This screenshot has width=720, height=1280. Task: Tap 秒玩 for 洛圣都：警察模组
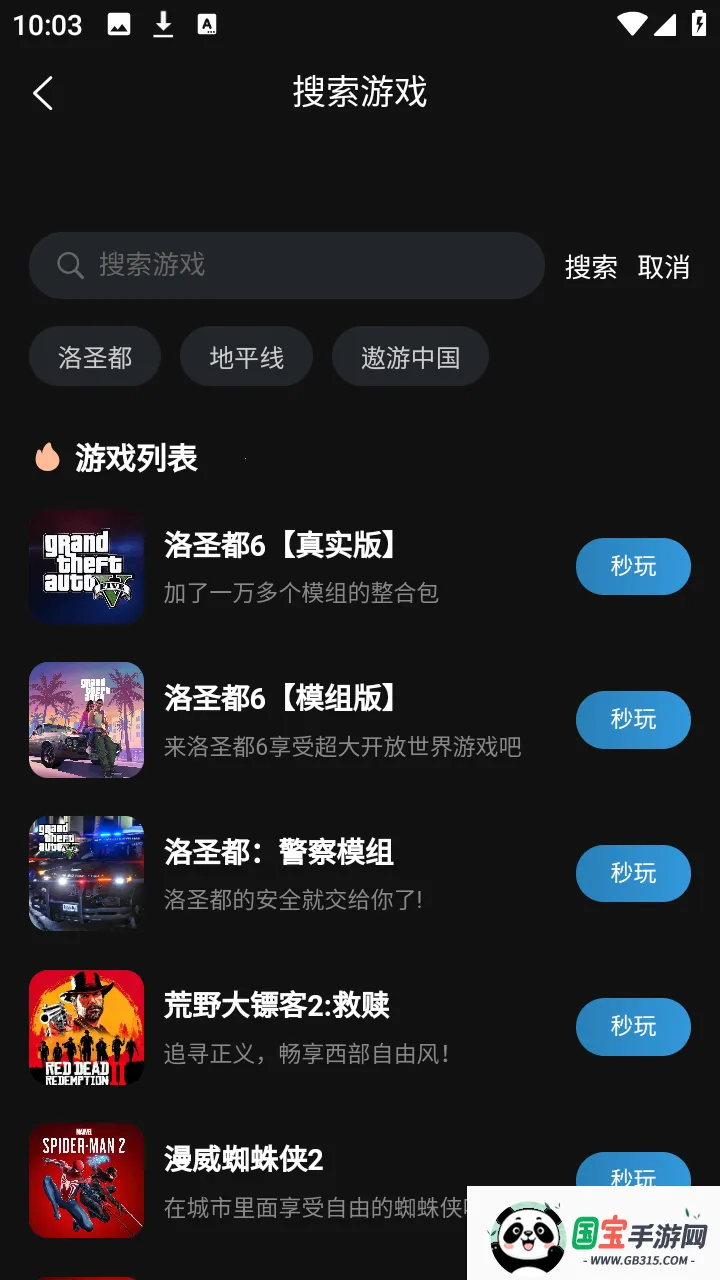tap(633, 873)
